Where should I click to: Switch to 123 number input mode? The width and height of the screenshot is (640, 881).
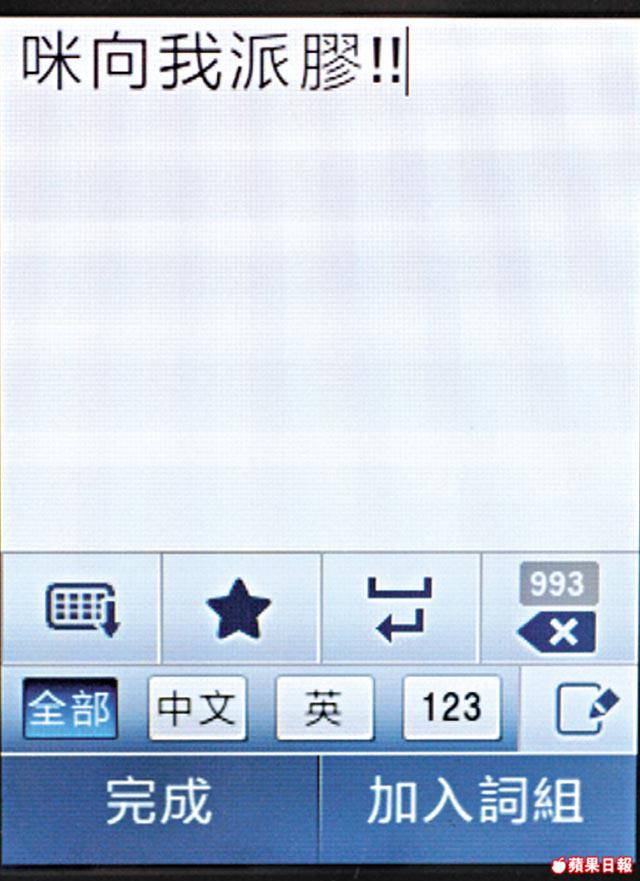(x=451, y=708)
